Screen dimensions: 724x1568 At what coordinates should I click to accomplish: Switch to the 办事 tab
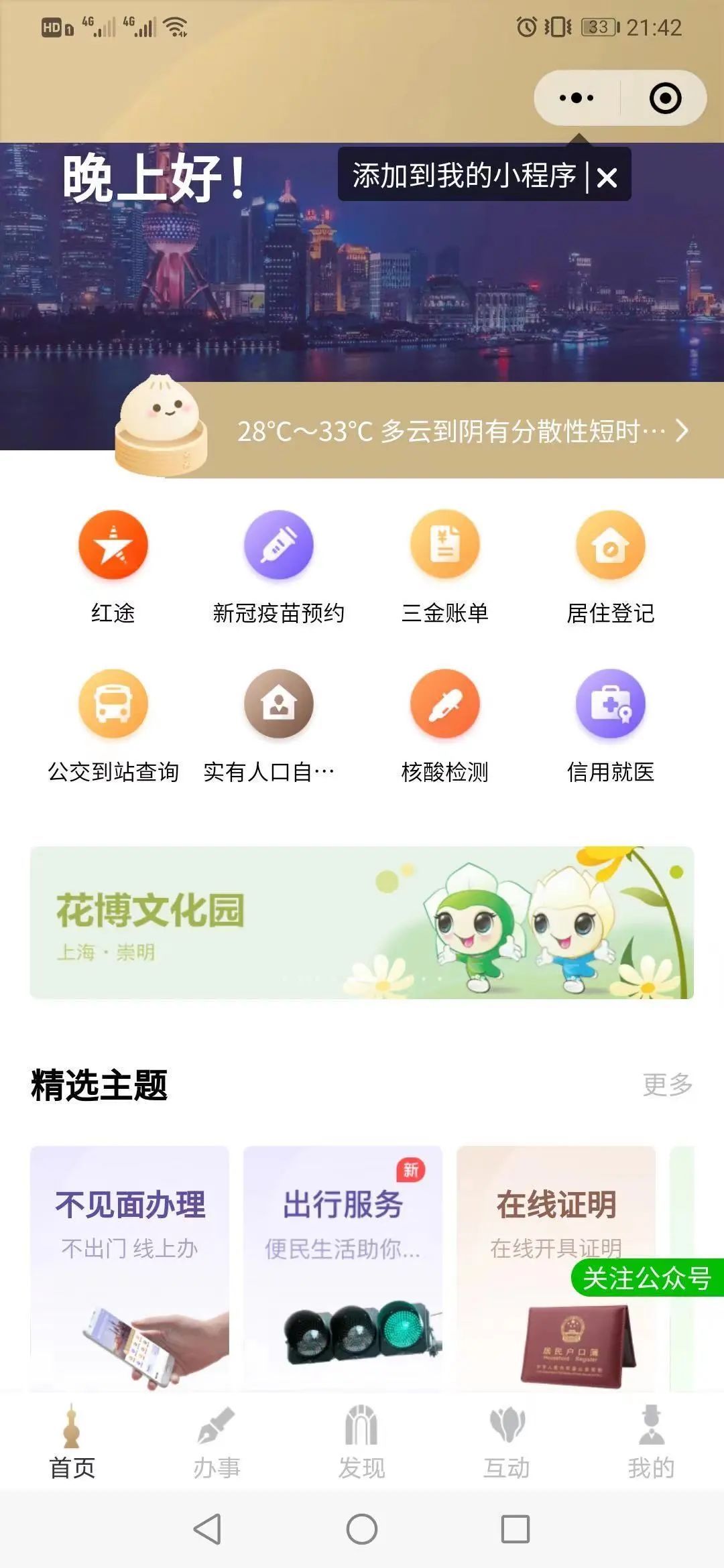coord(217,1442)
